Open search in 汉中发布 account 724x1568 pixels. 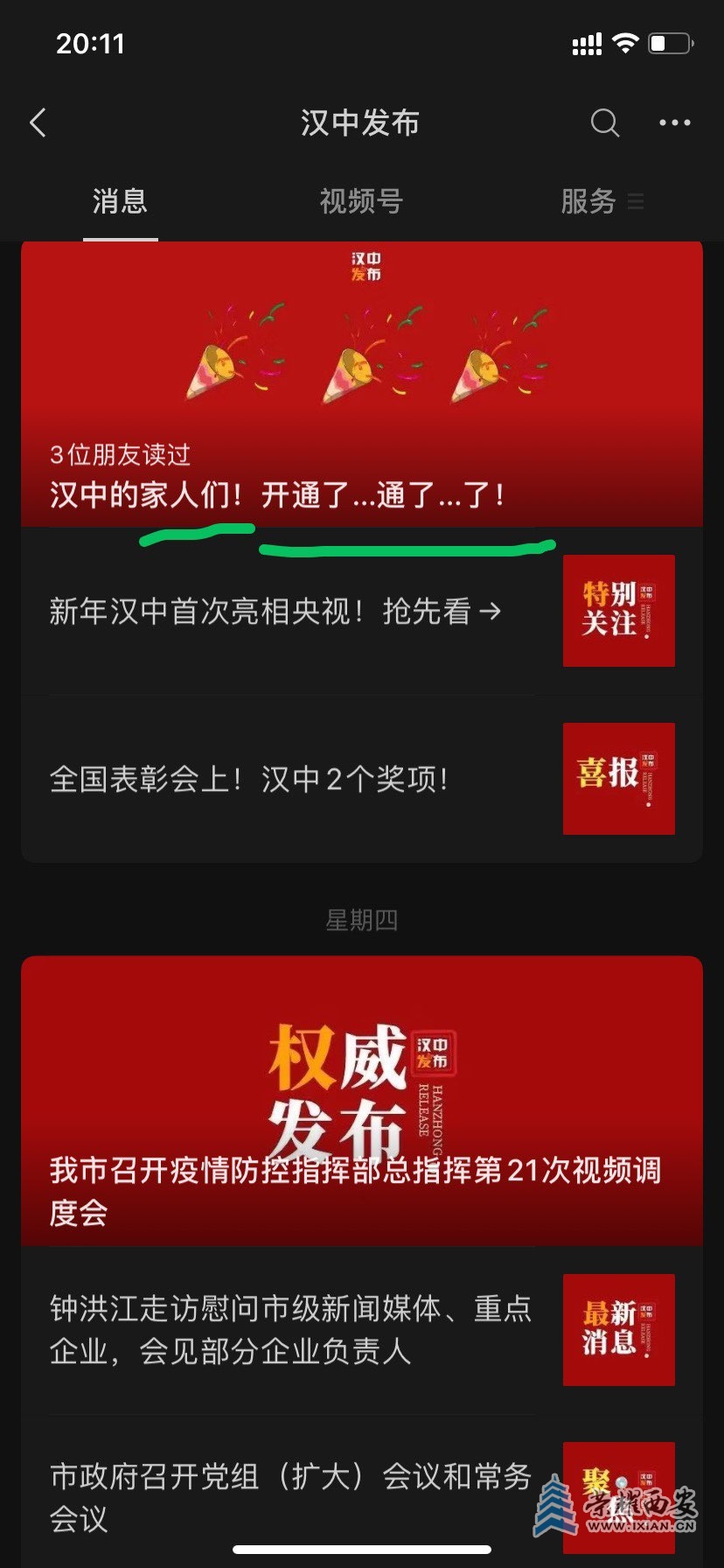coord(604,123)
